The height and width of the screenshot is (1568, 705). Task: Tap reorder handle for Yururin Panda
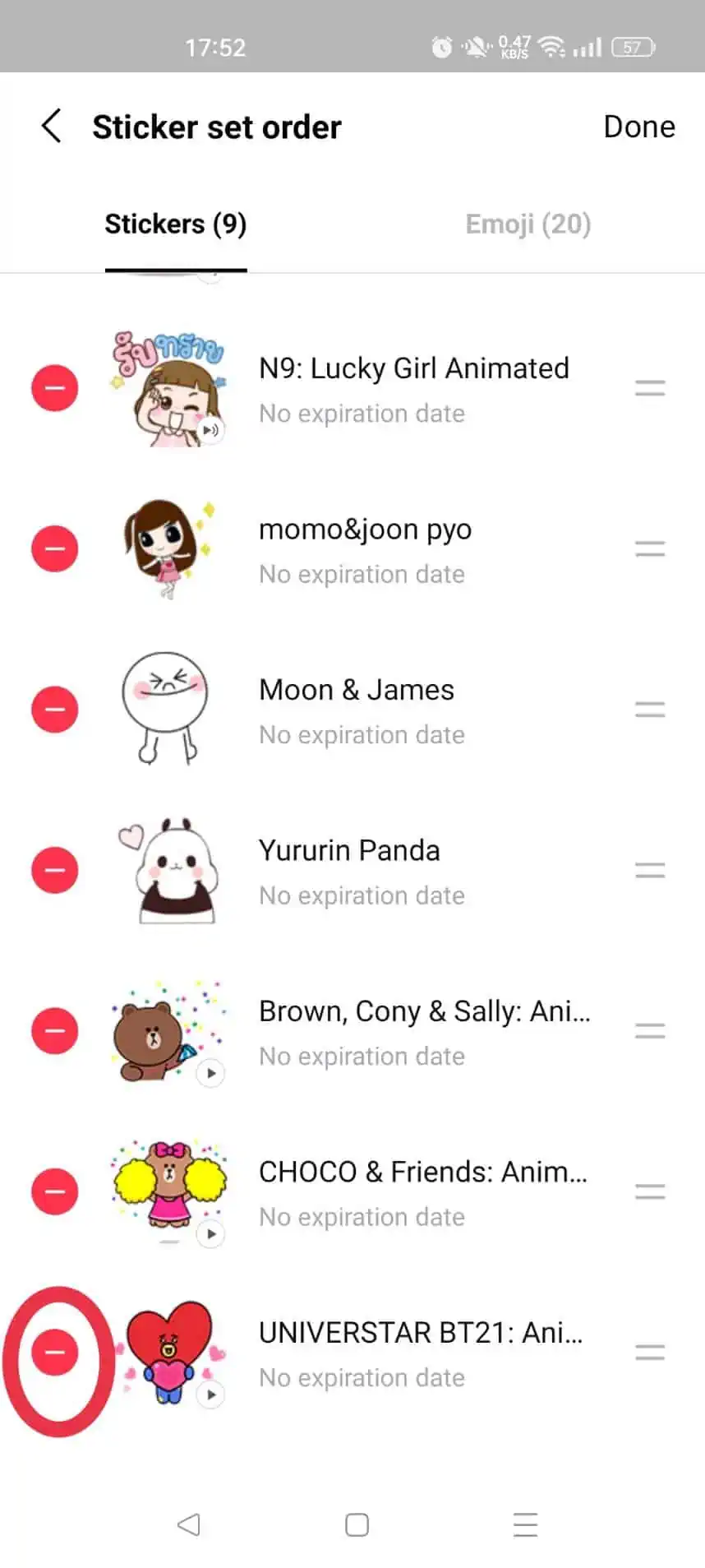coord(649,870)
